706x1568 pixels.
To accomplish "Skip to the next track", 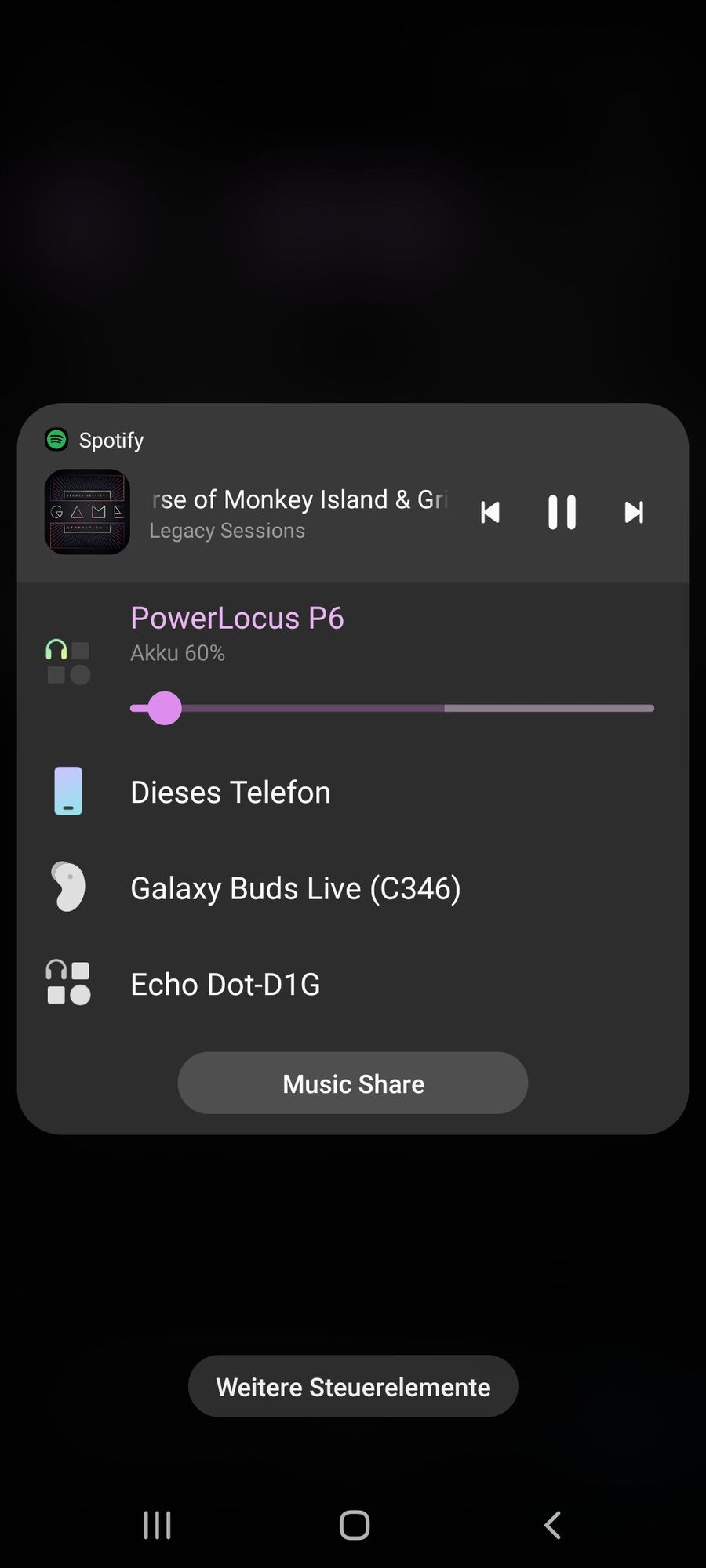I will coord(634,513).
